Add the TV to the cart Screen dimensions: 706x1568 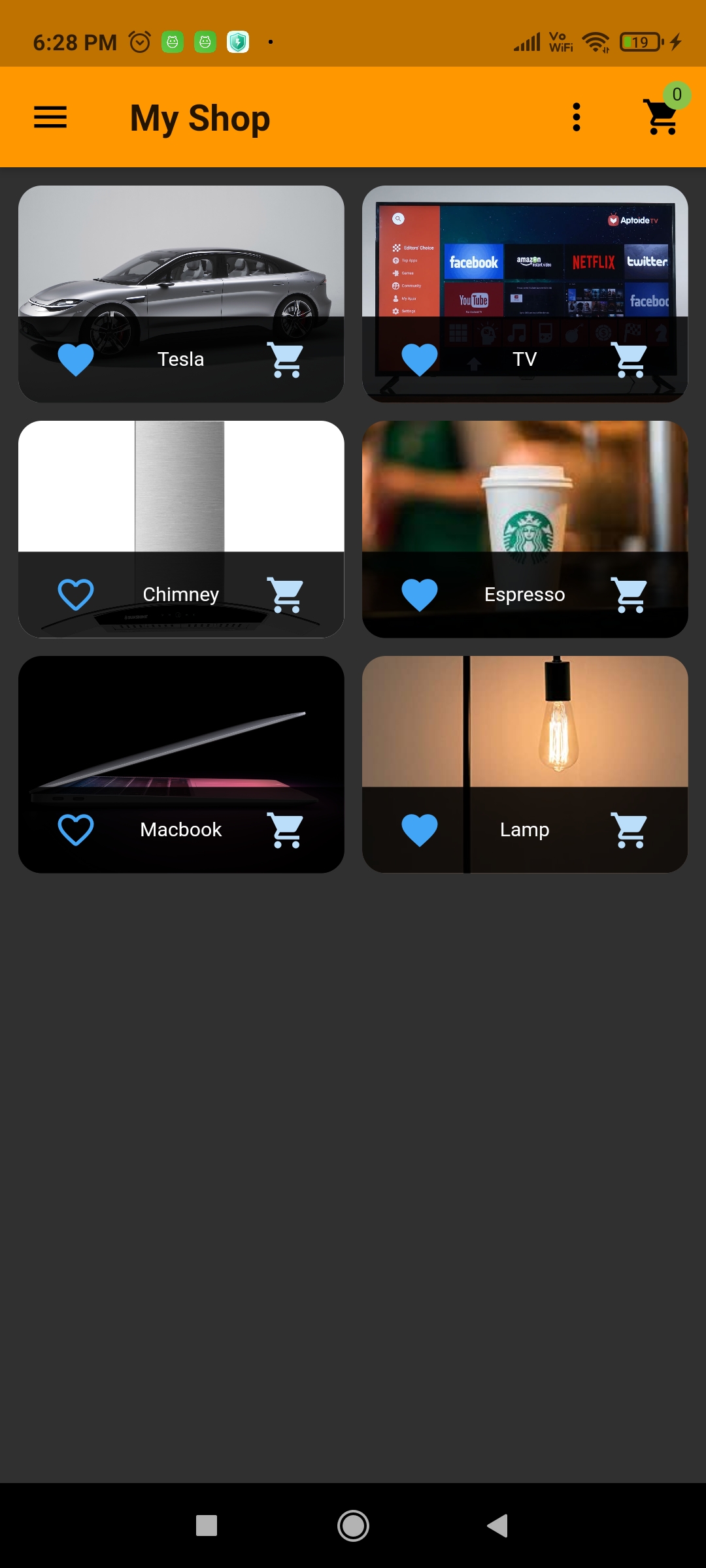tap(630, 358)
